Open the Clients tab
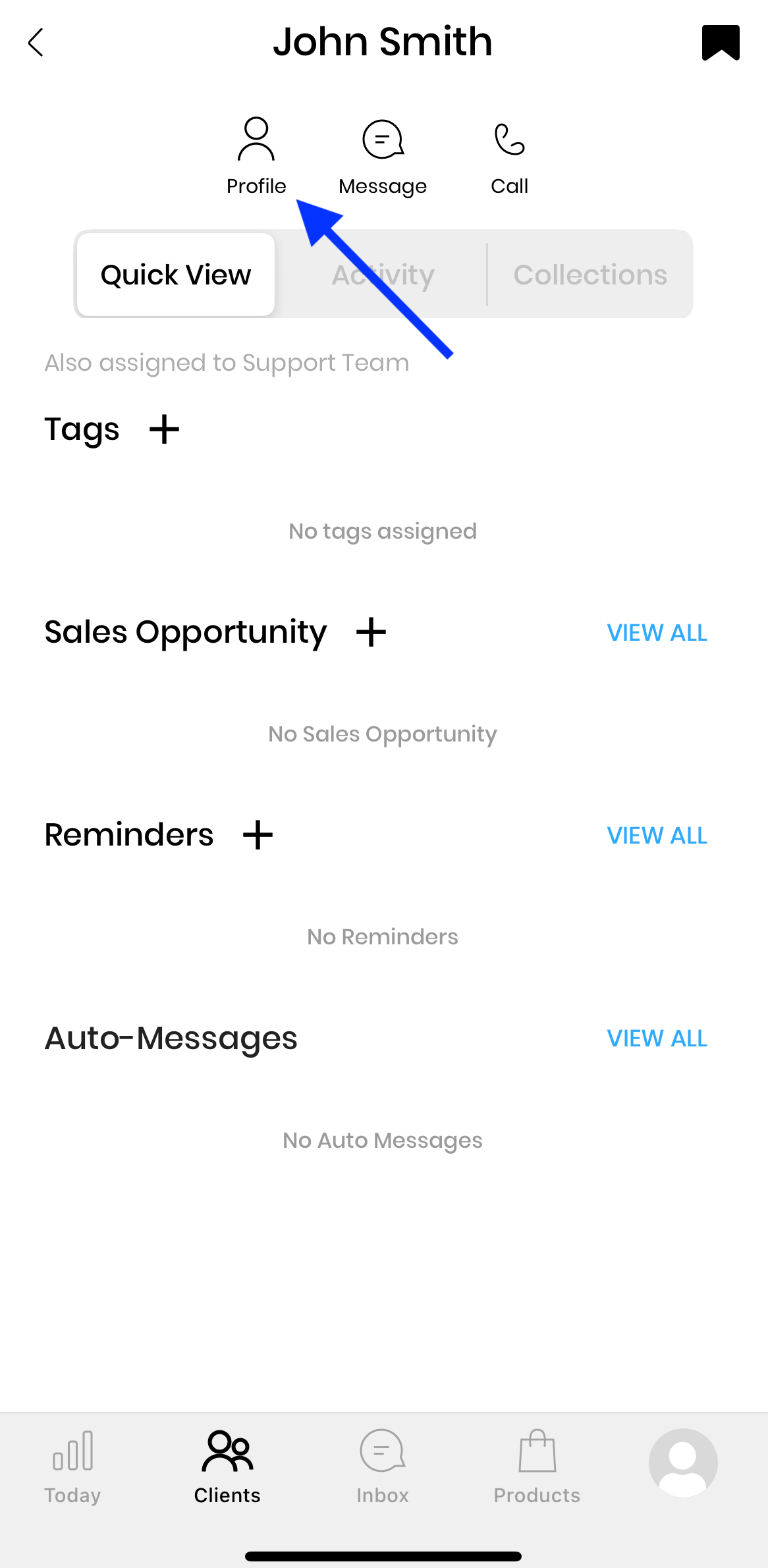The image size is (768, 1568). click(x=227, y=1466)
